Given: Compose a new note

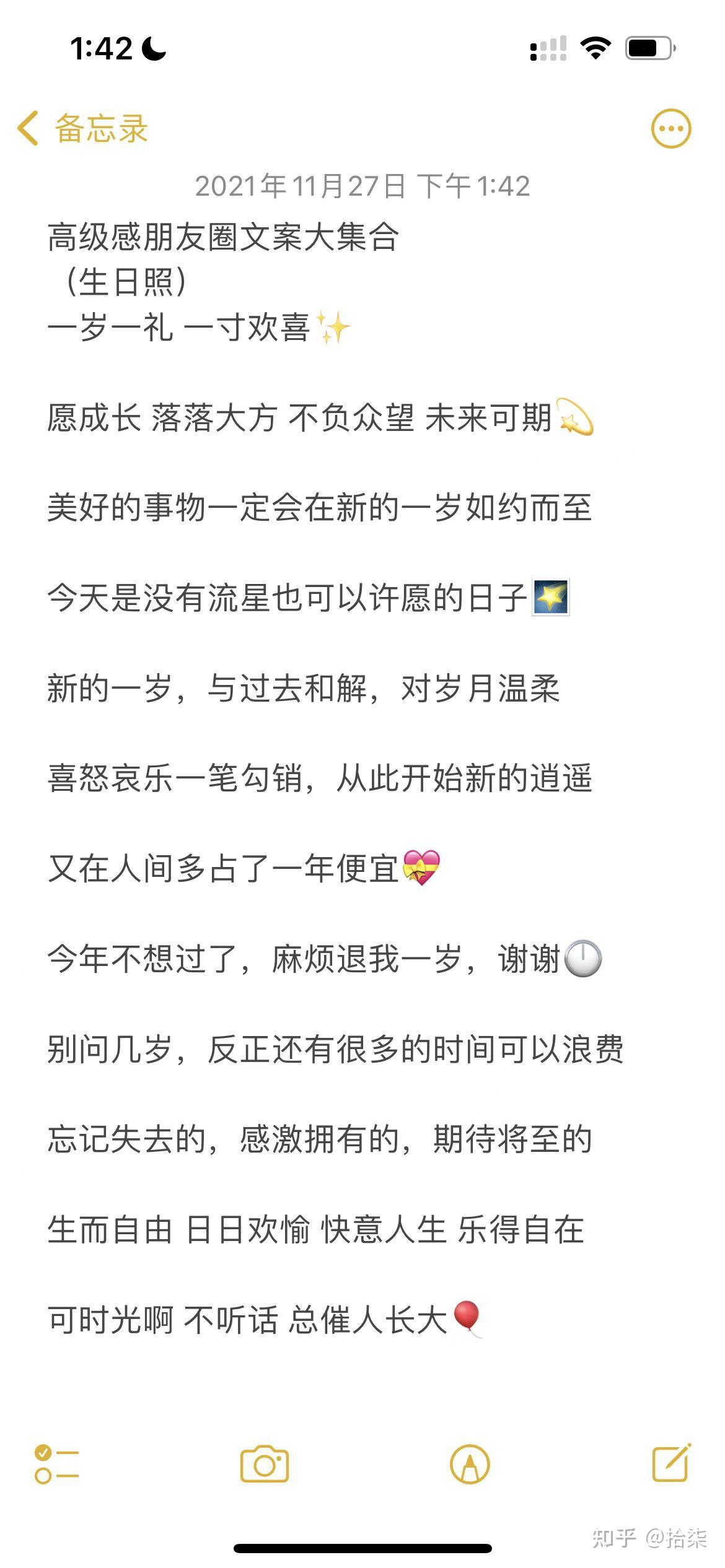Looking at the screenshot, I should click(x=672, y=1463).
